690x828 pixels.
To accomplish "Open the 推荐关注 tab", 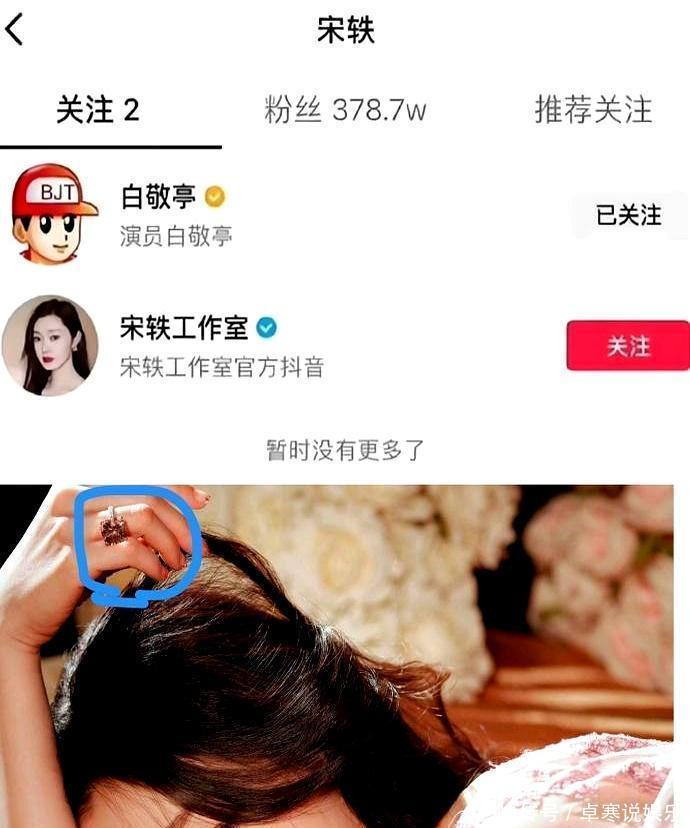I will (593, 110).
